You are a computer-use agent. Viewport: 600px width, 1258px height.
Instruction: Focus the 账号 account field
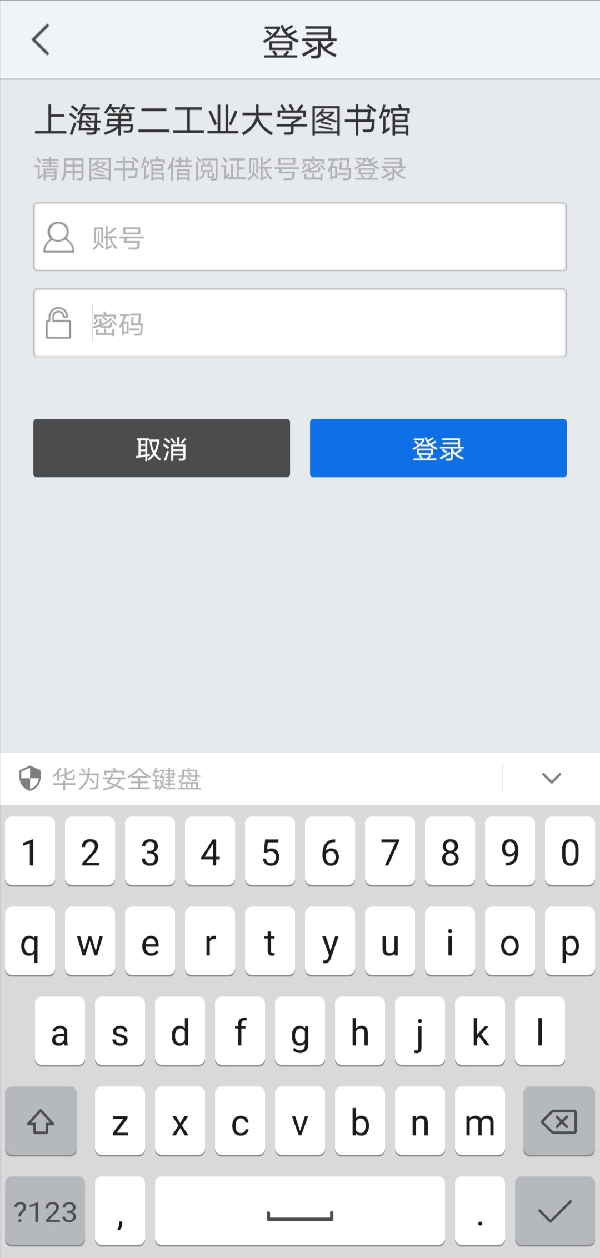(x=300, y=237)
